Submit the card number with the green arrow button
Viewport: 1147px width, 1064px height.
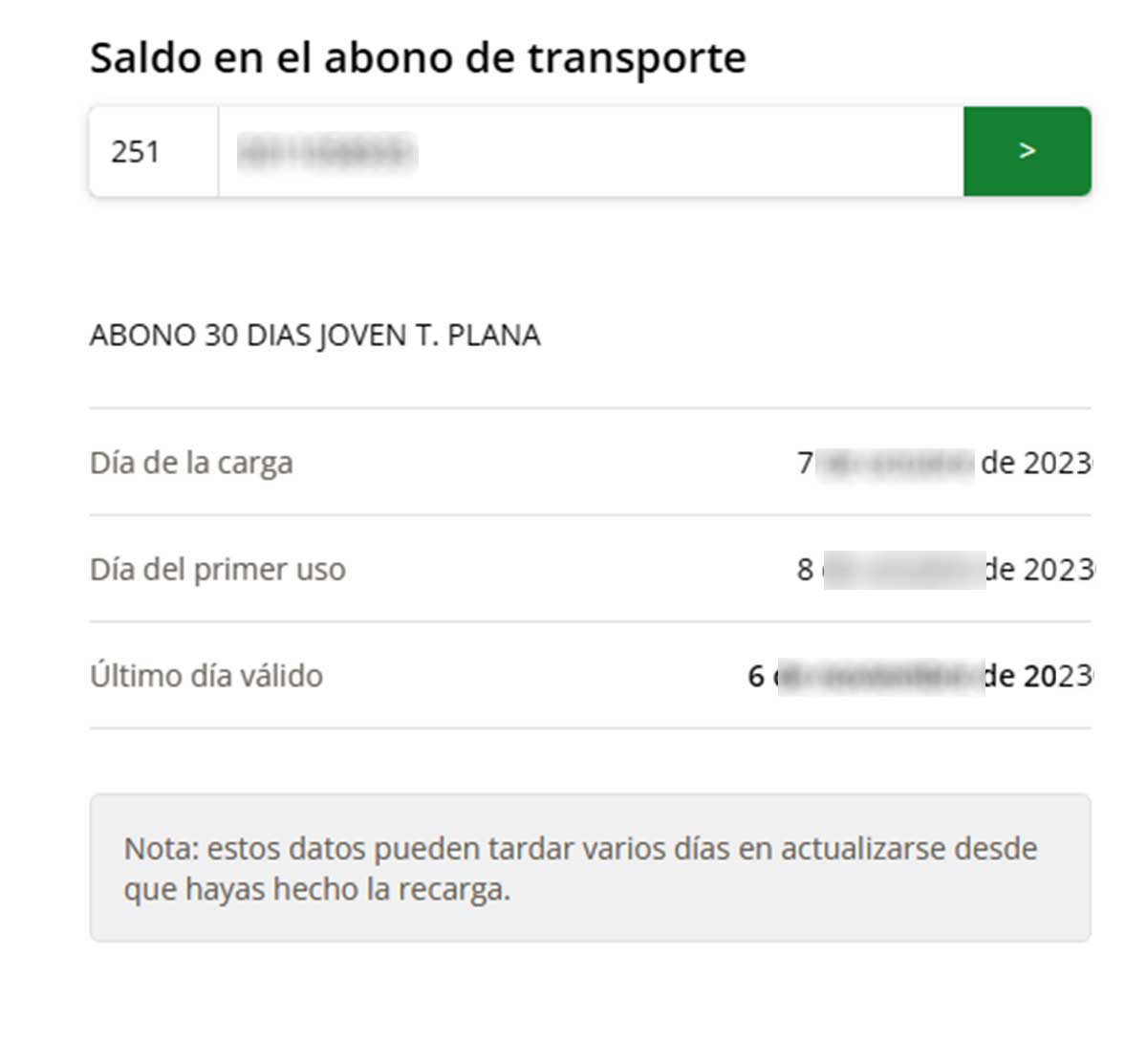(1027, 151)
